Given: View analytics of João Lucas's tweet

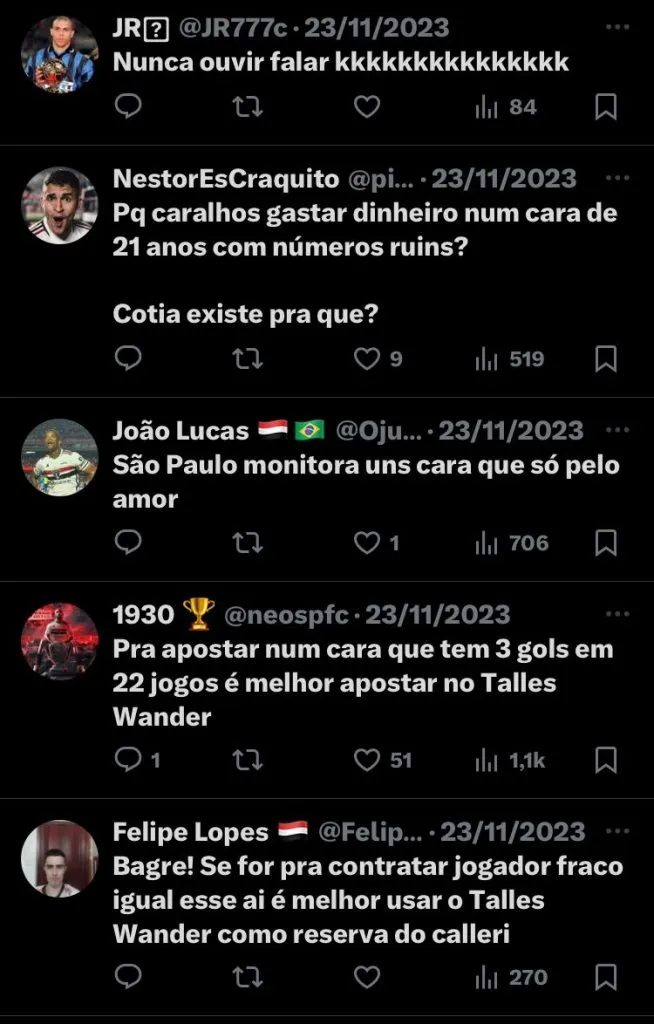Looking at the screenshot, I should (x=512, y=543).
